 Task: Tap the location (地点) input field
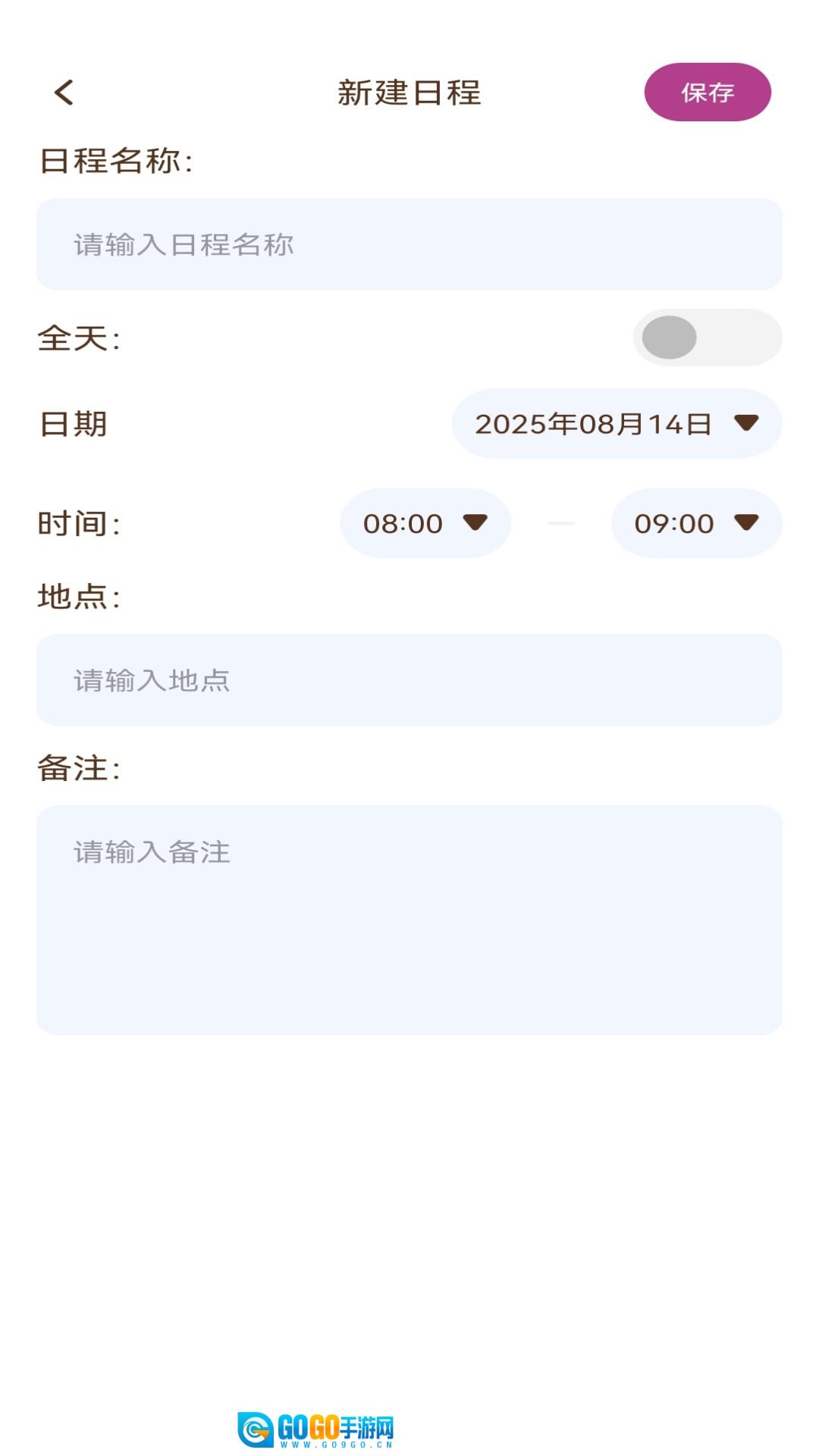[x=409, y=680]
